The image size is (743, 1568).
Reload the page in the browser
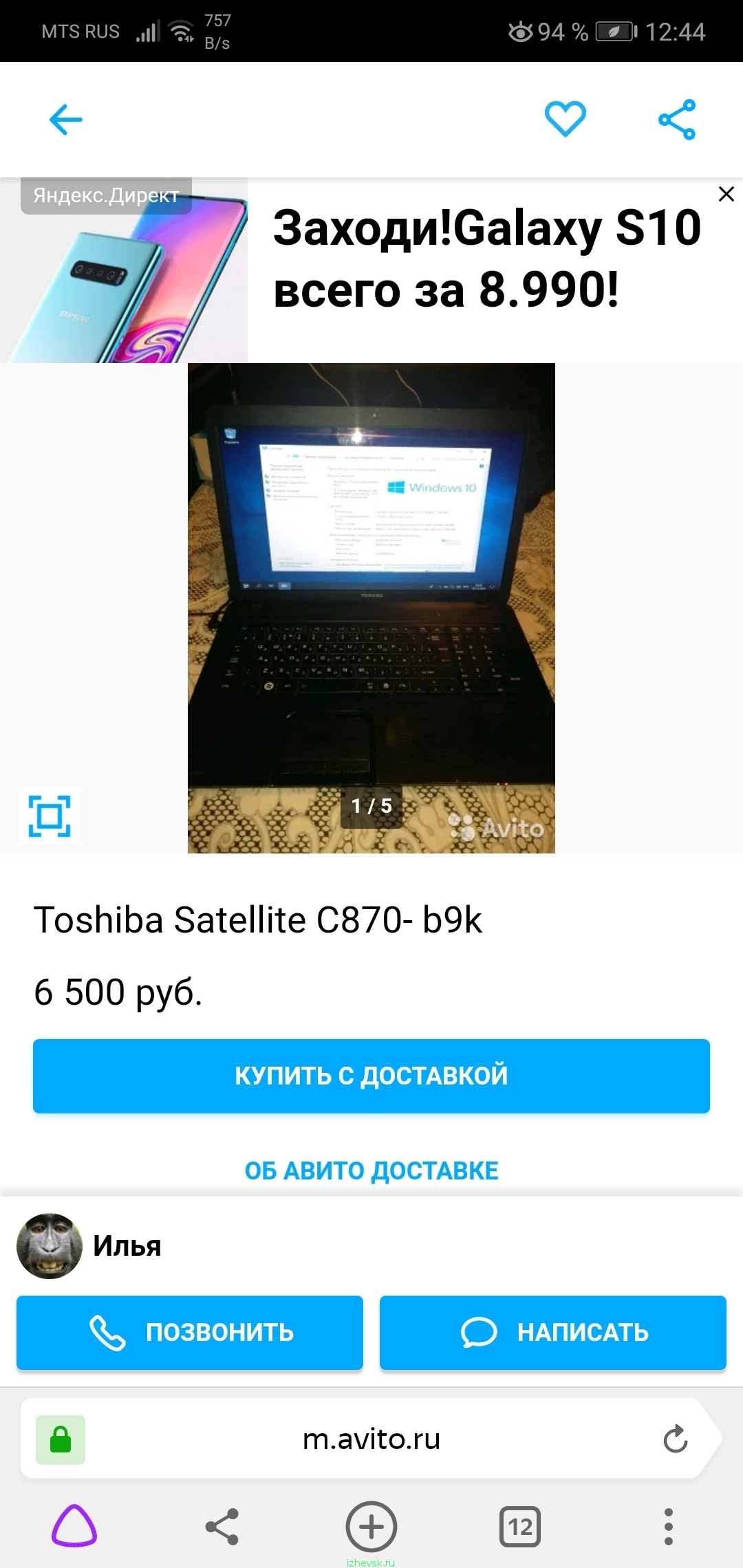pos(675,1439)
